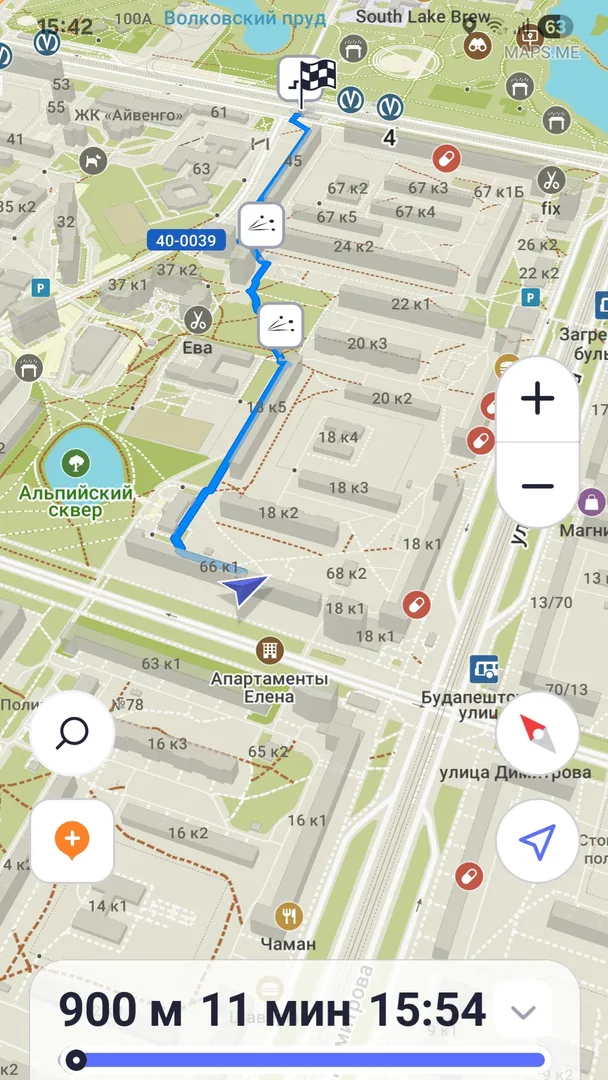The width and height of the screenshot is (608, 1080).
Task: Select the Ева hair salon marker
Action: point(197,321)
